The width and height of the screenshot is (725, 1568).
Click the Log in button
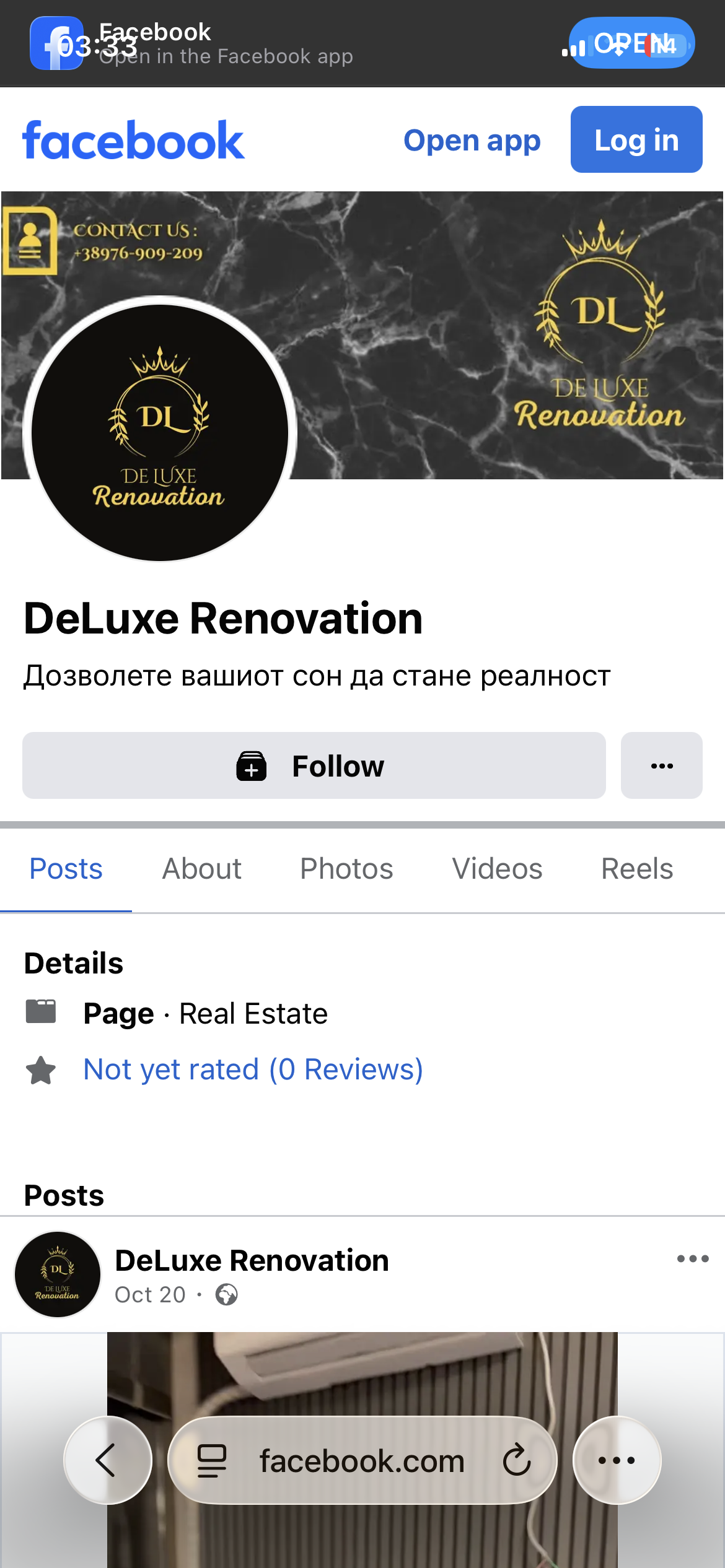636,139
